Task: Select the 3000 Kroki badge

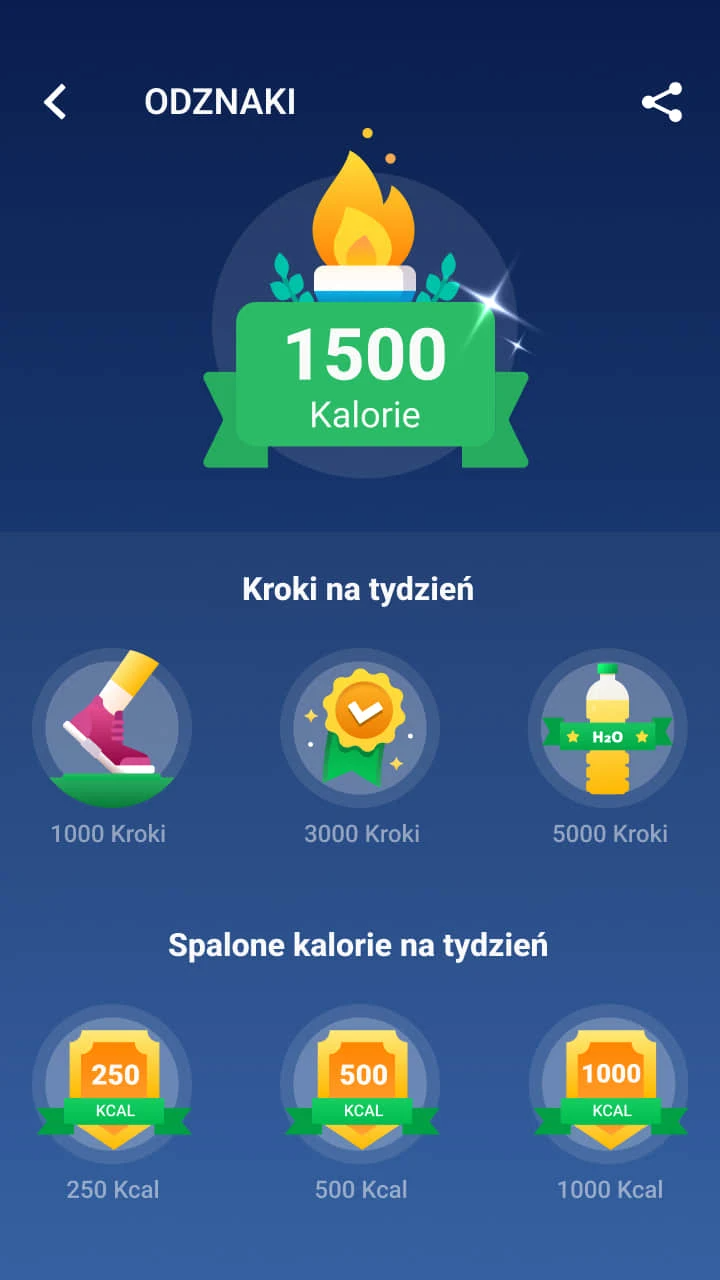Action: pyautogui.click(x=360, y=728)
